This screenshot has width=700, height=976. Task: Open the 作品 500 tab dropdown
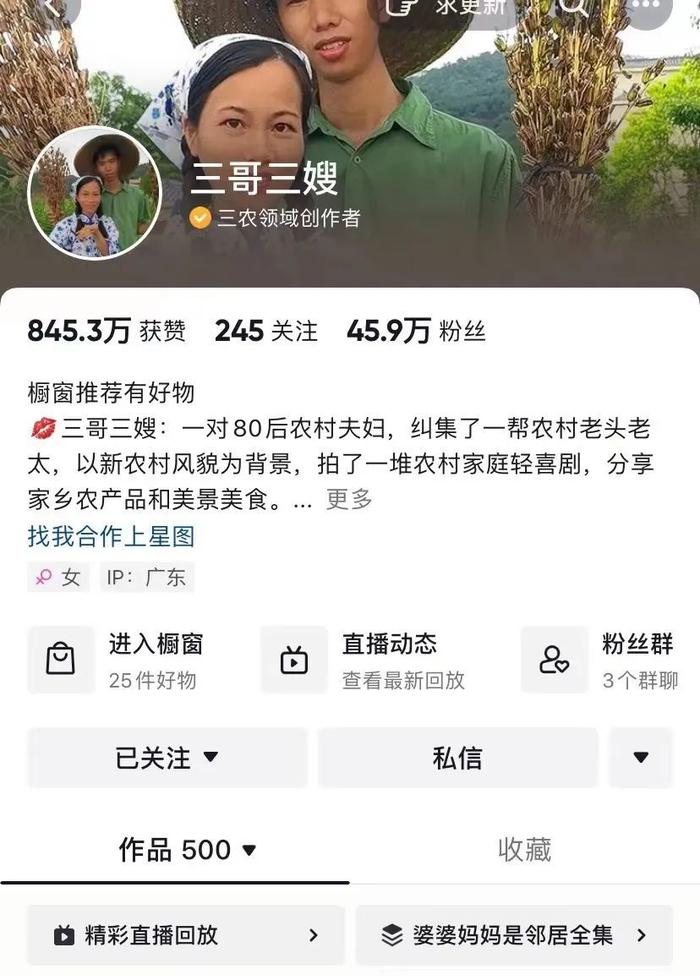[x=188, y=850]
